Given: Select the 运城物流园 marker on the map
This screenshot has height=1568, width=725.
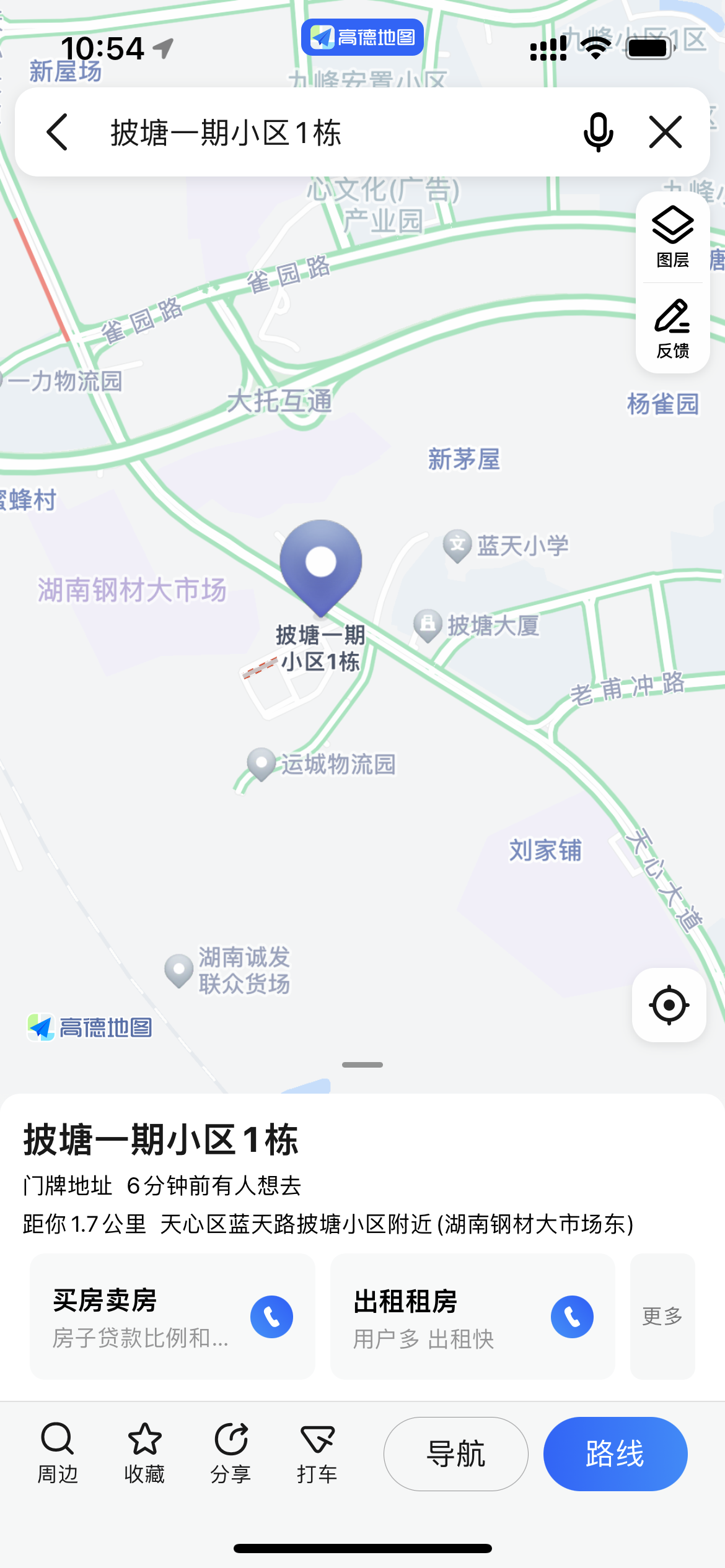Looking at the screenshot, I should (x=261, y=764).
